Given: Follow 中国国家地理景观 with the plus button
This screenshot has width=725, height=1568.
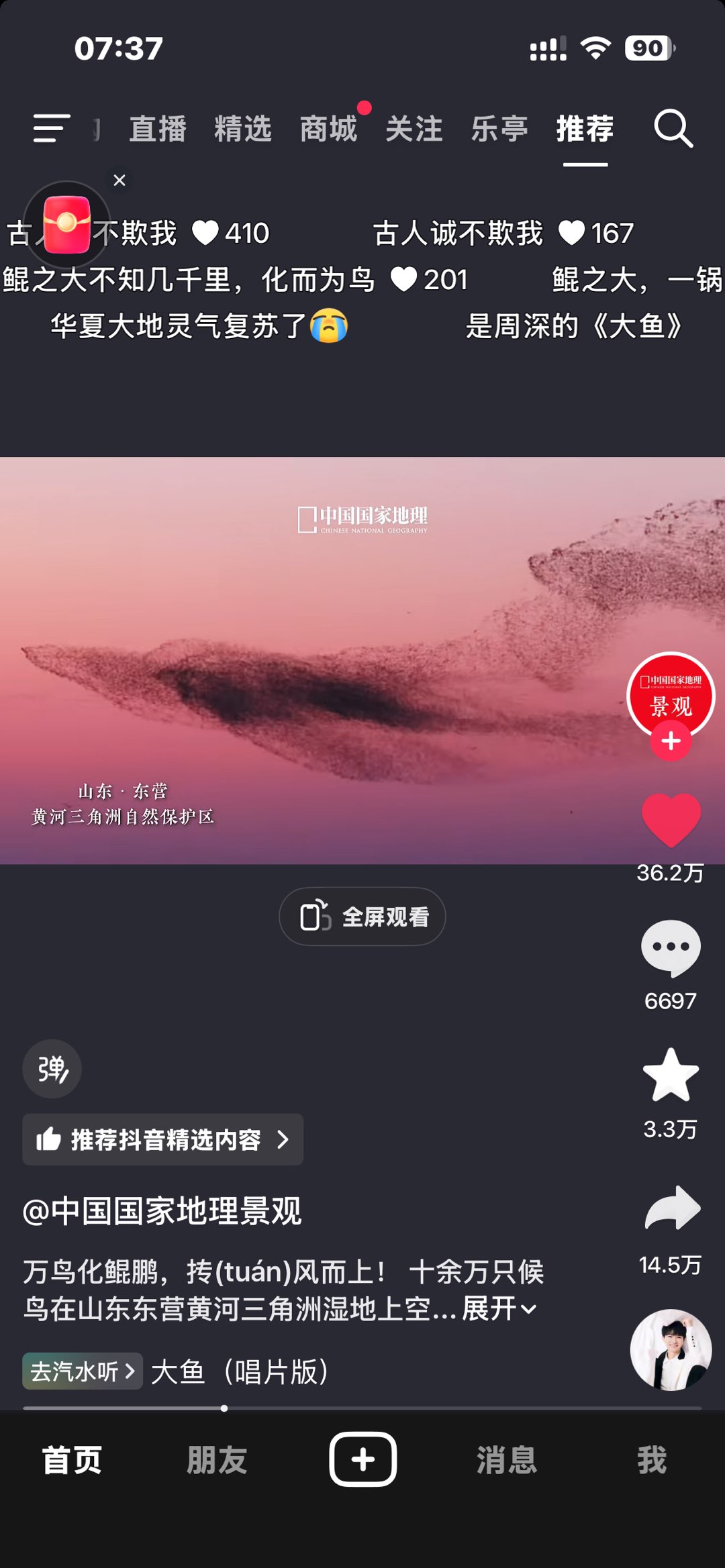Looking at the screenshot, I should 671,741.
